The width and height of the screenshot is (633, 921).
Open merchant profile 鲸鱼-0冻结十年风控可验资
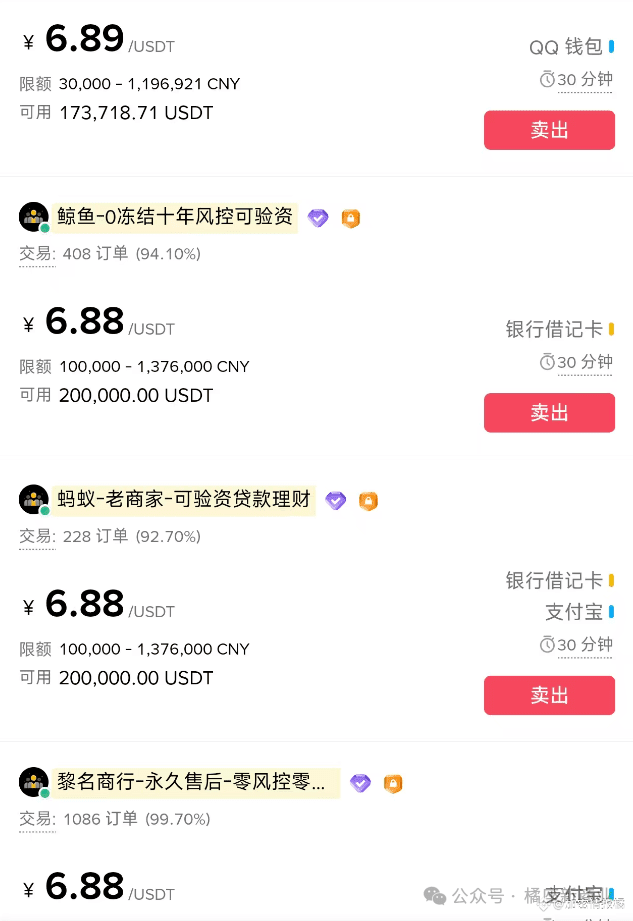175,217
